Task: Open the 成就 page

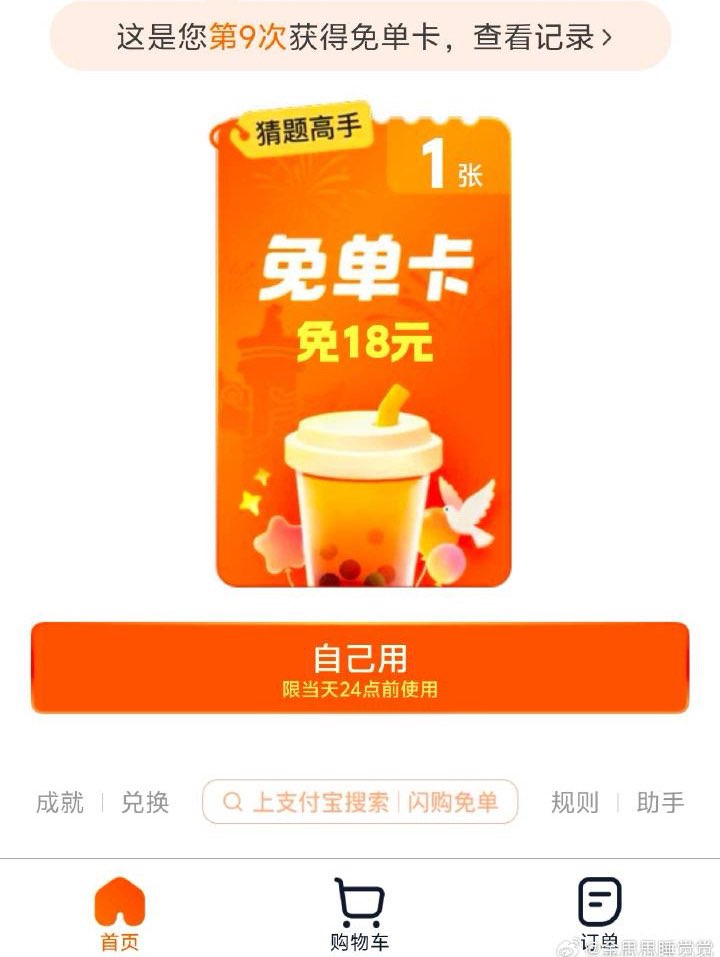Action: tap(60, 802)
